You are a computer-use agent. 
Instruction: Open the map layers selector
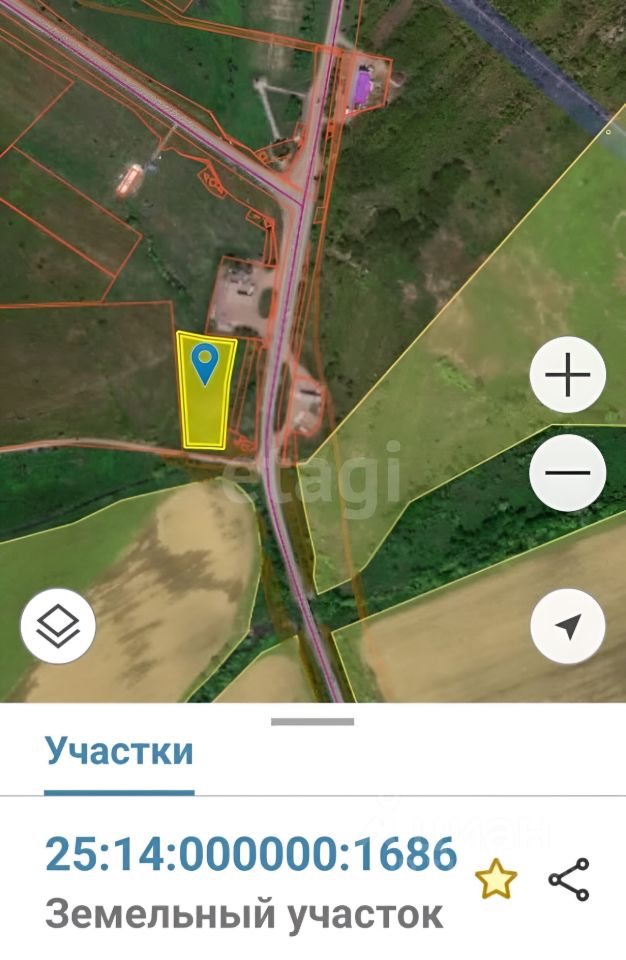click(x=58, y=627)
